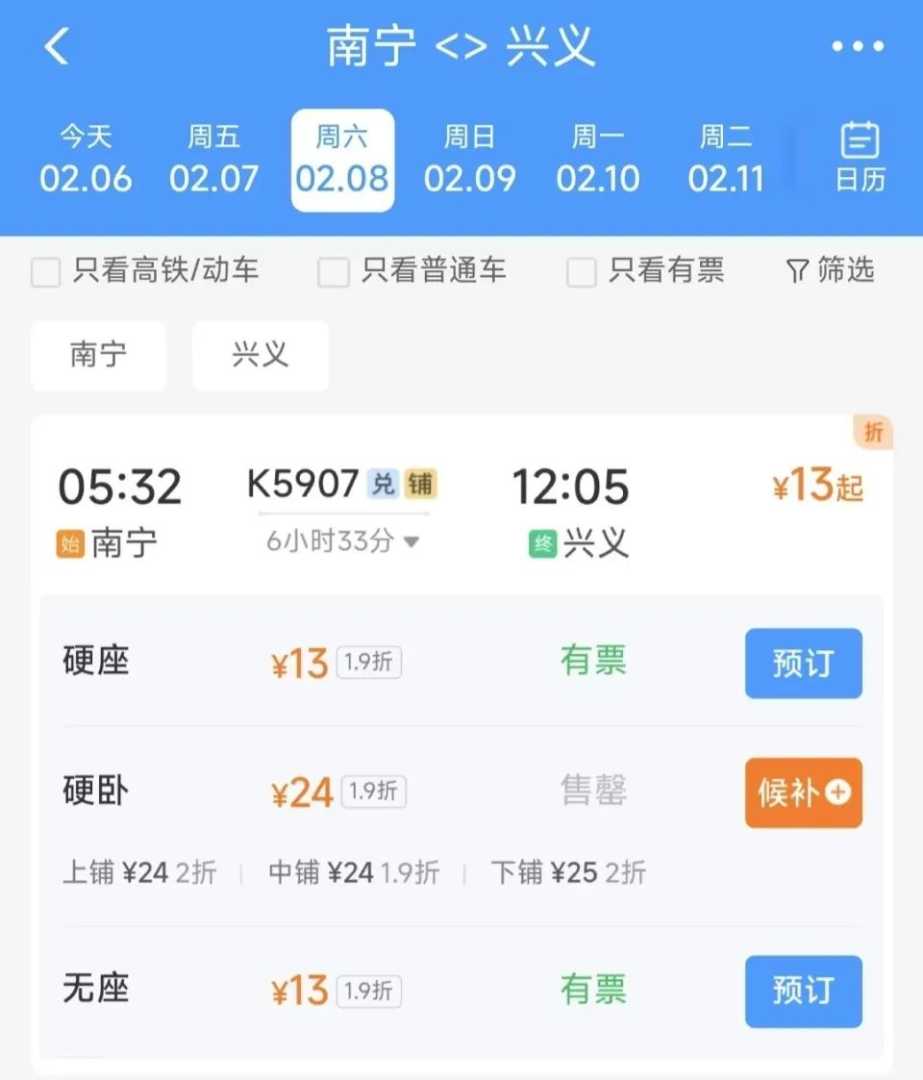
Task: Check the 只看高铁/动车 filter box
Action: [46, 272]
